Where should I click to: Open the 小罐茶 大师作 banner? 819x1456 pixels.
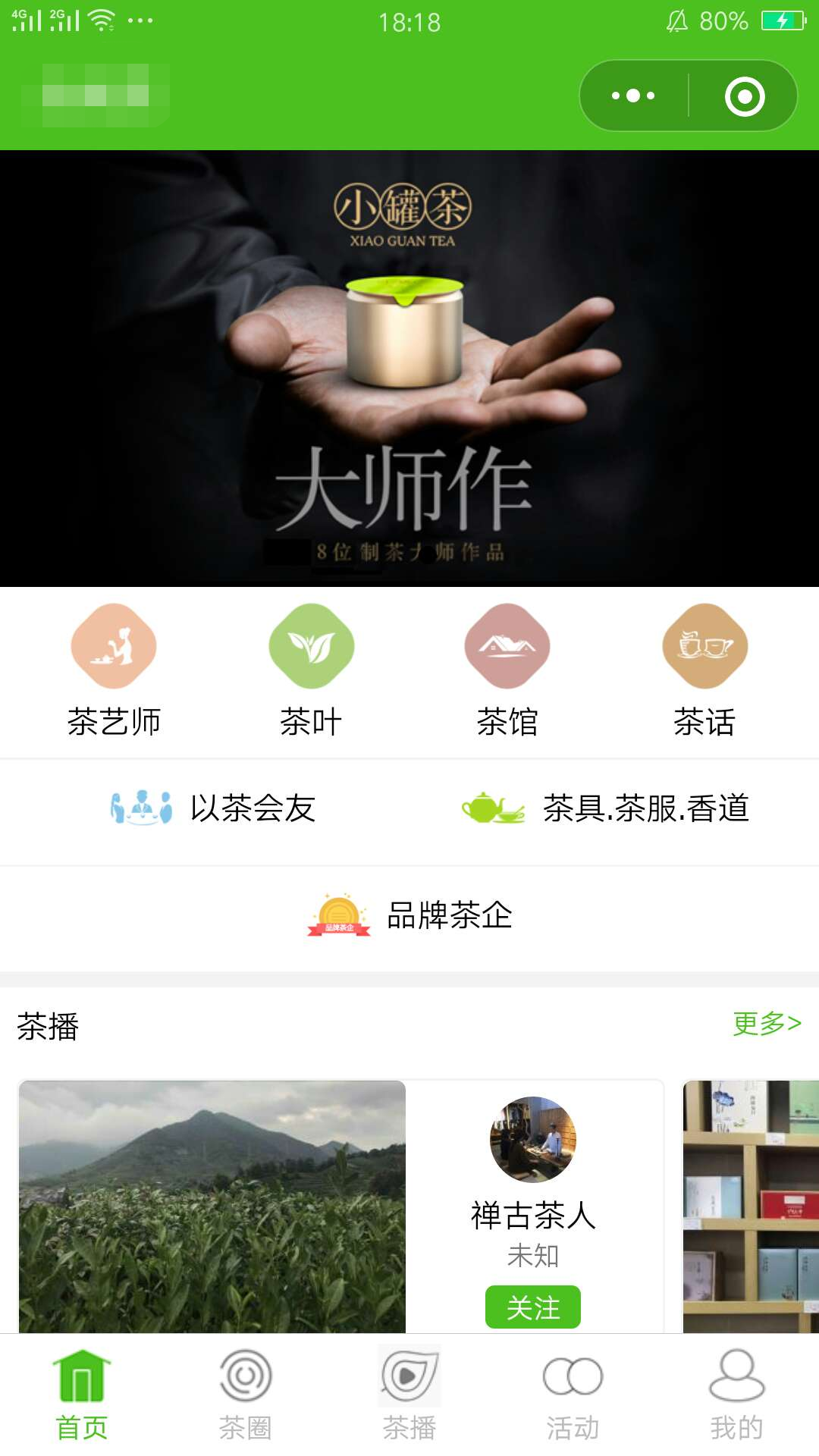click(409, 368)
